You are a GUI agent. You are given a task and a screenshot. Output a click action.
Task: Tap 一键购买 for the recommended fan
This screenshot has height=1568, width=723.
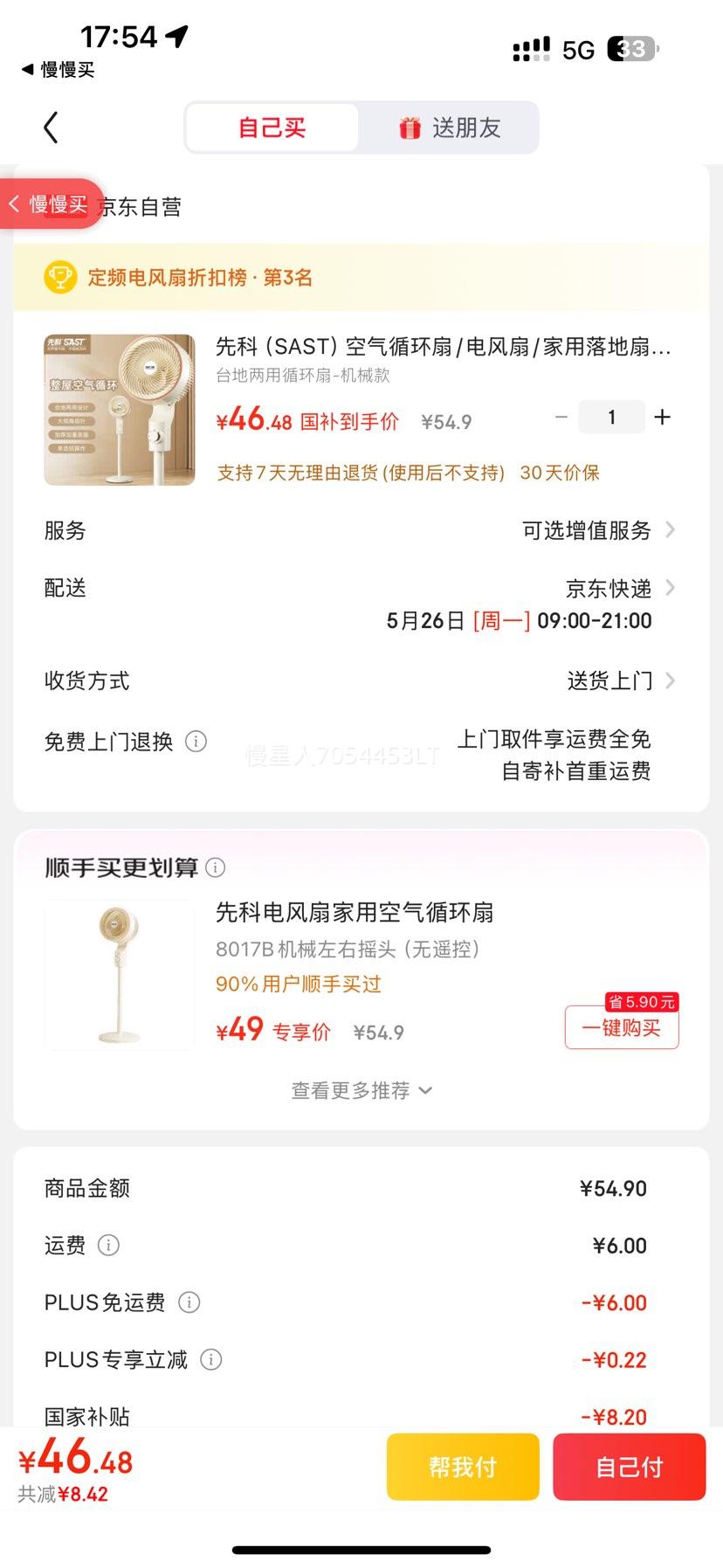point(622,1027)
